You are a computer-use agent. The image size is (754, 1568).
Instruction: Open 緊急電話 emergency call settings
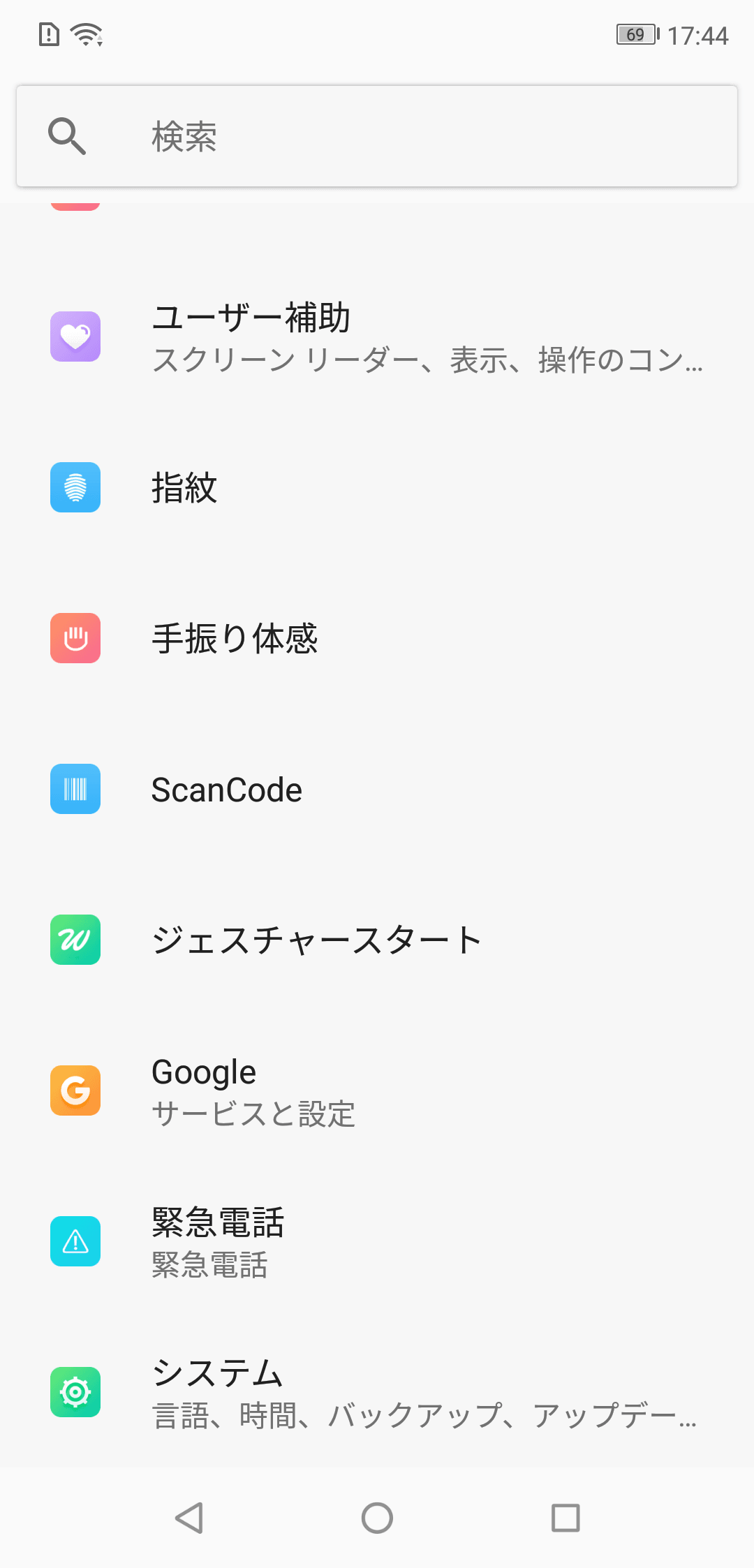point(377,1241)
